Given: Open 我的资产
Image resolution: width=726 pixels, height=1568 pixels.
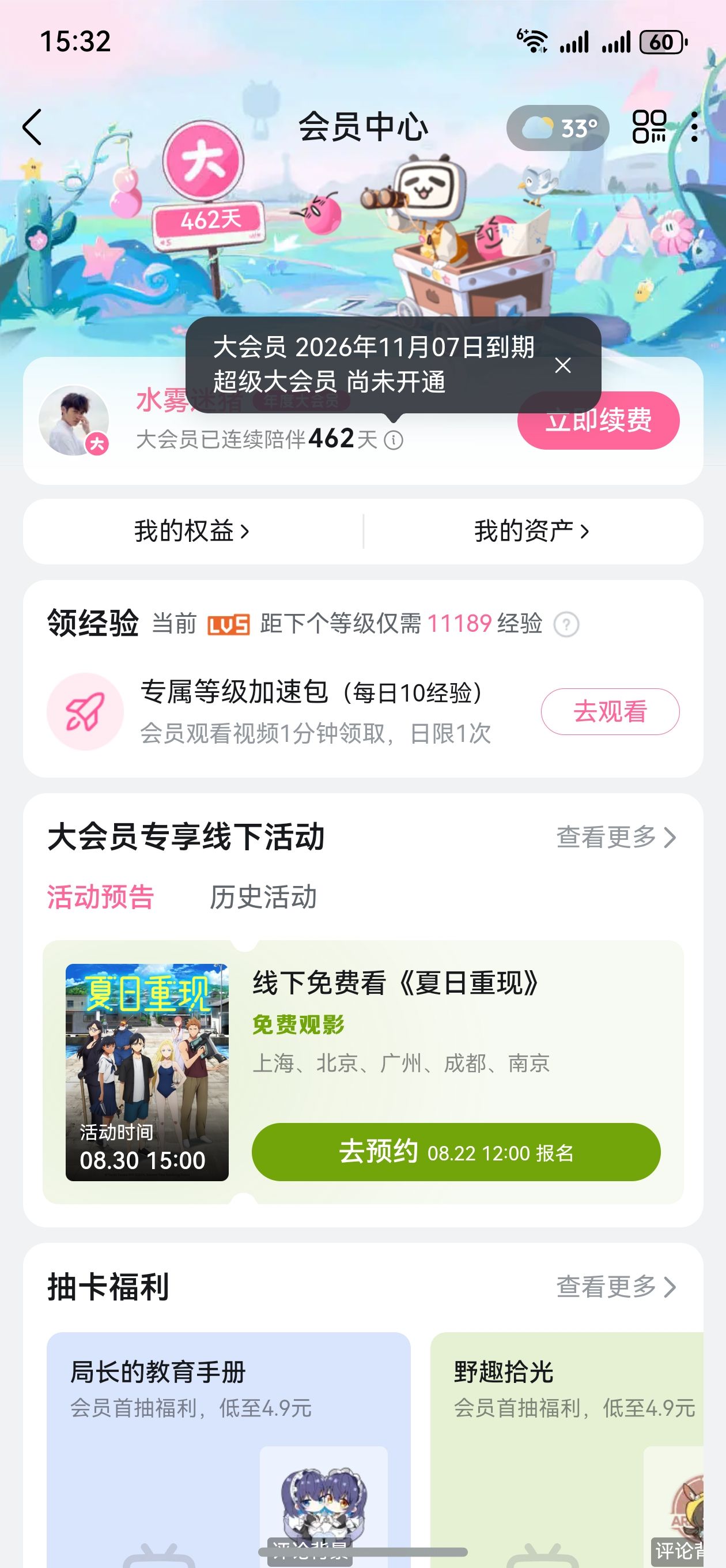Looking at the screenshot, I should (532, 532).
